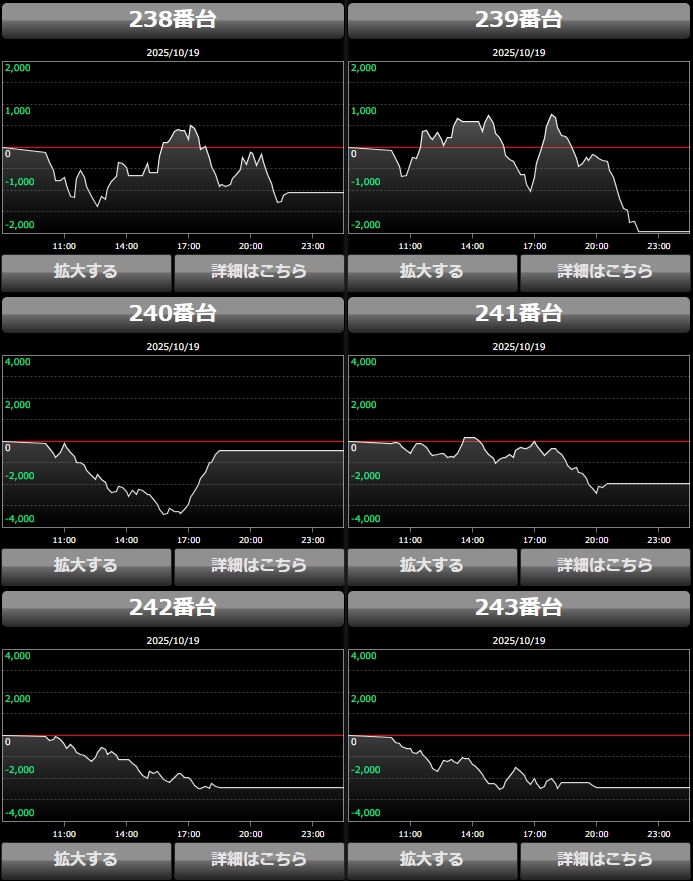Tap 詳細はこちら under machine 241番台
693x881 pixels.
(605, 565)
